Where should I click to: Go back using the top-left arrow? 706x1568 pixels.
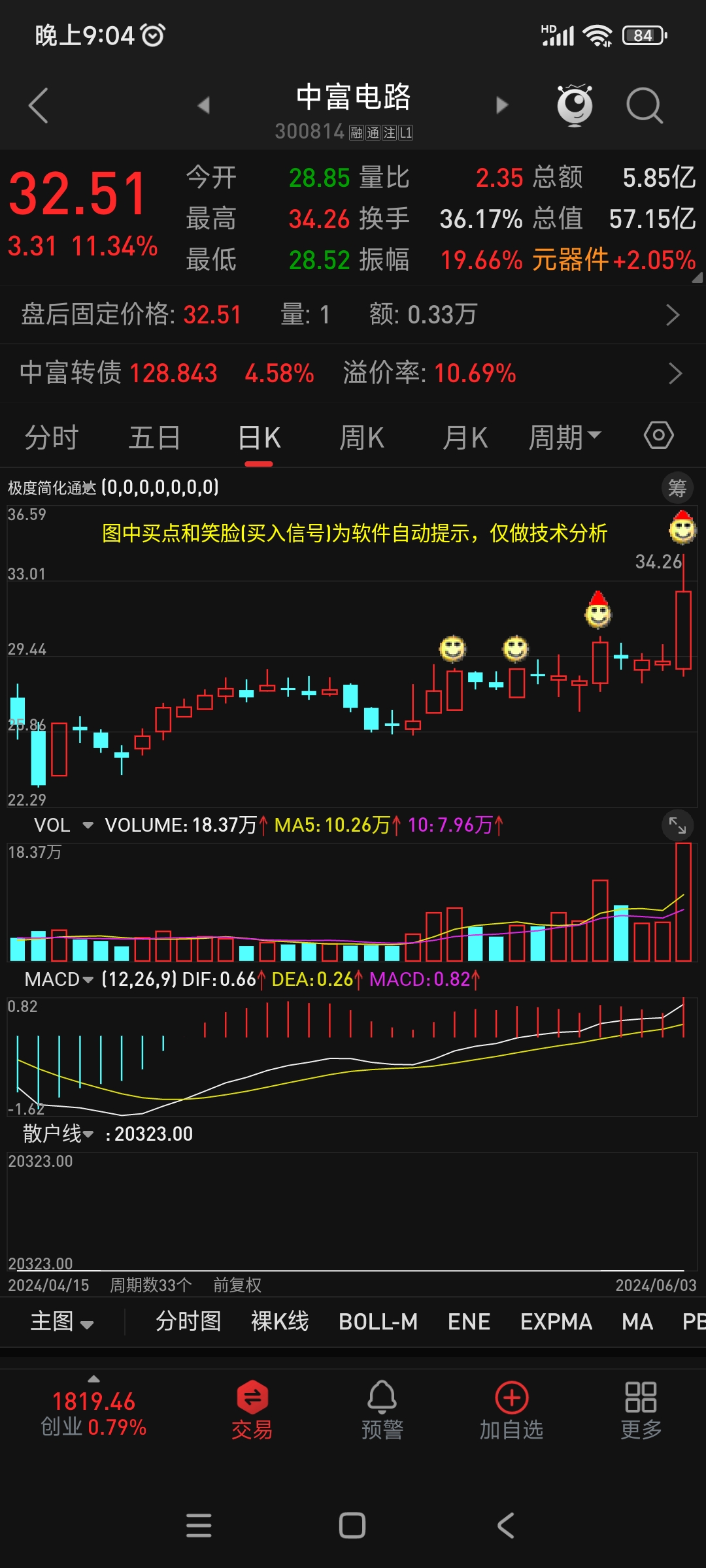coord(39,106)
